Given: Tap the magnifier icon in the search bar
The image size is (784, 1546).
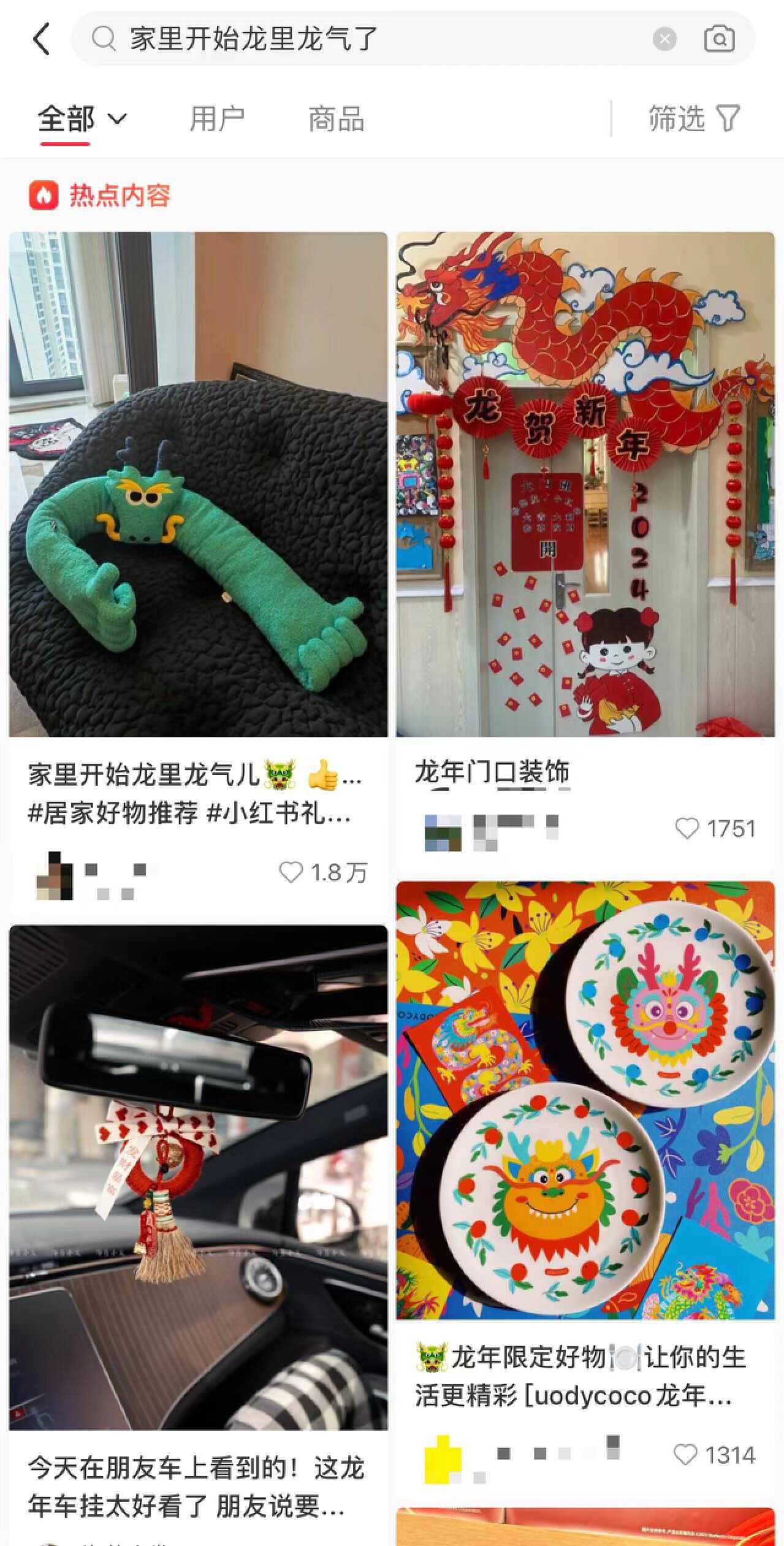Looking at the screenshot, I should (x=105, y=39).
